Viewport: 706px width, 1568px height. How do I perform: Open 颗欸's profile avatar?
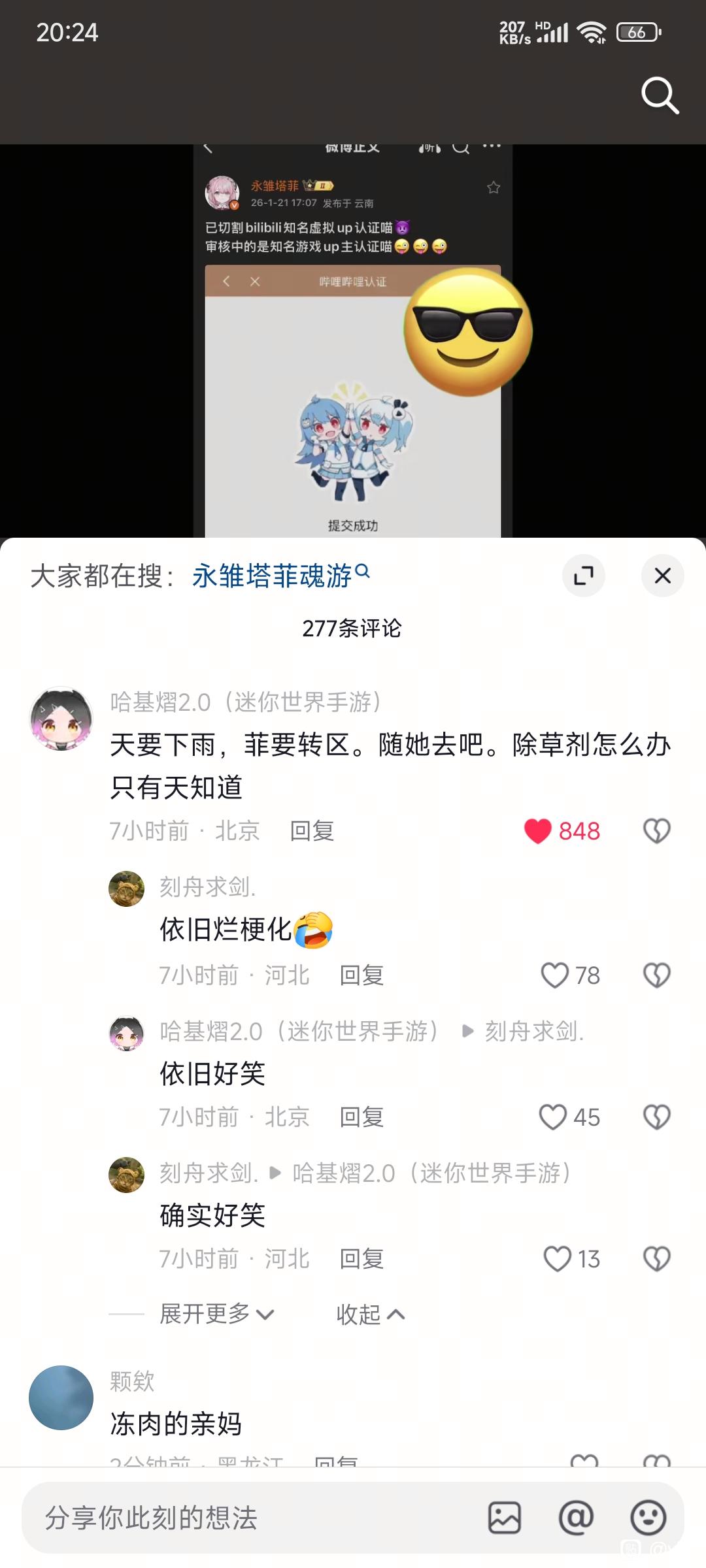click(61, 1397)
